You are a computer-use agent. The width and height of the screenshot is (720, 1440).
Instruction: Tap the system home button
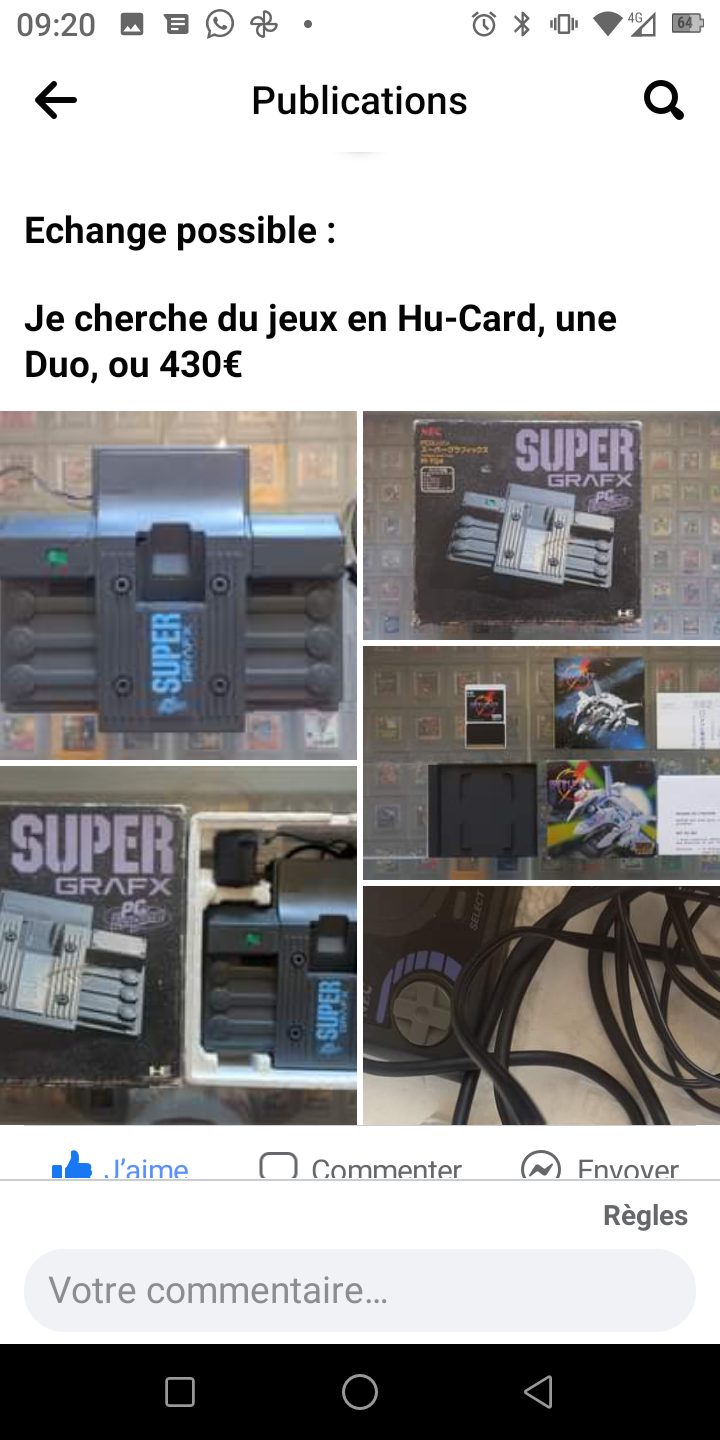[x=360, y=1391]
